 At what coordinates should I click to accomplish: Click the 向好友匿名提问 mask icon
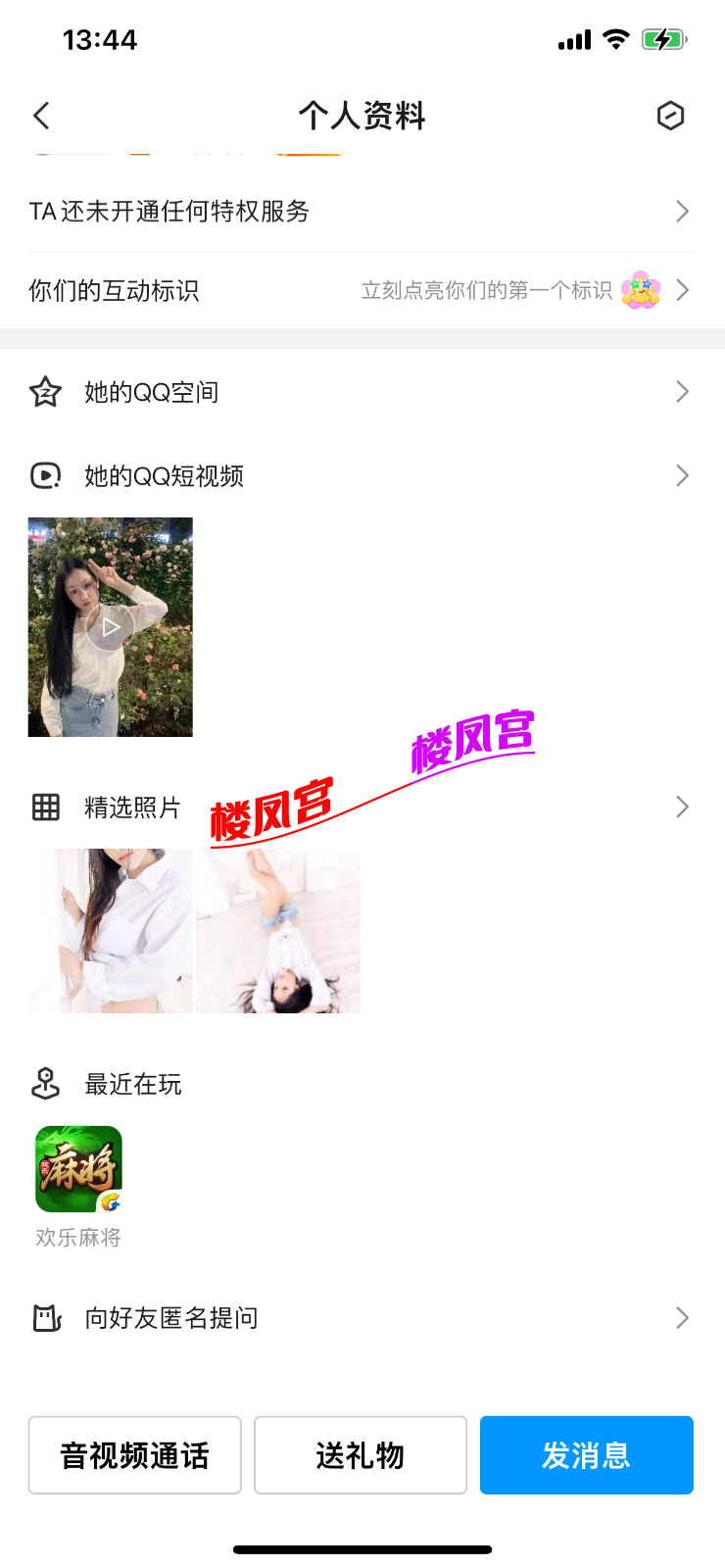coord(46,1318)
